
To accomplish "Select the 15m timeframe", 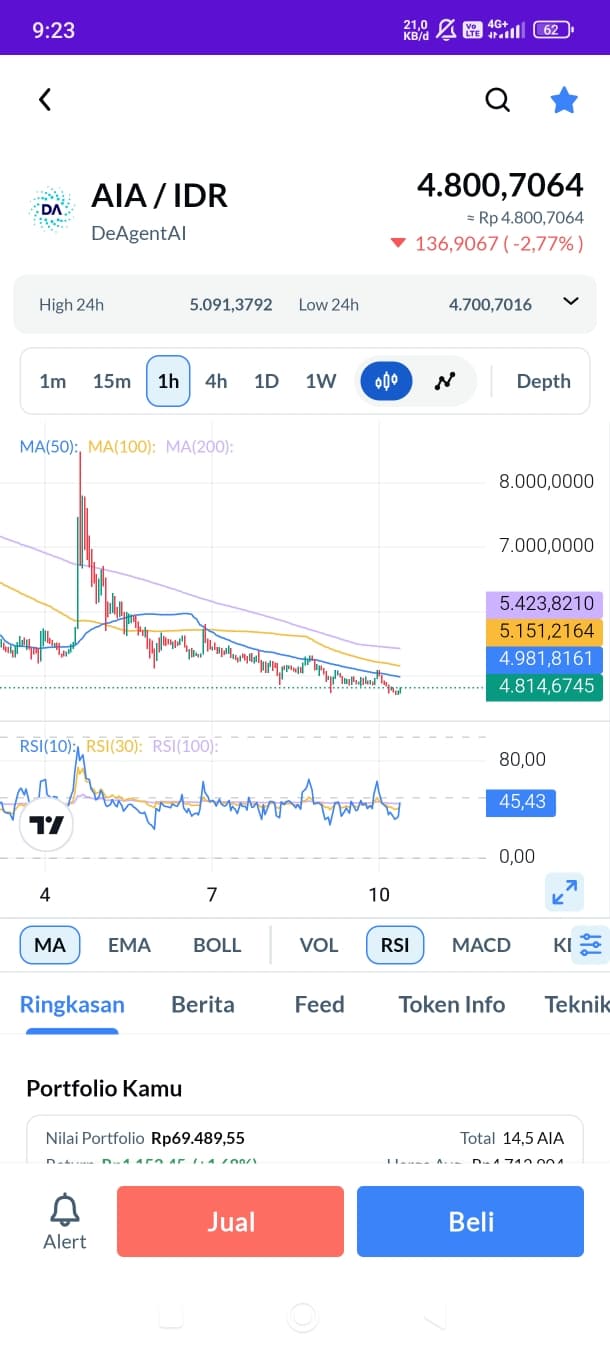I will [x=112, y=381].
